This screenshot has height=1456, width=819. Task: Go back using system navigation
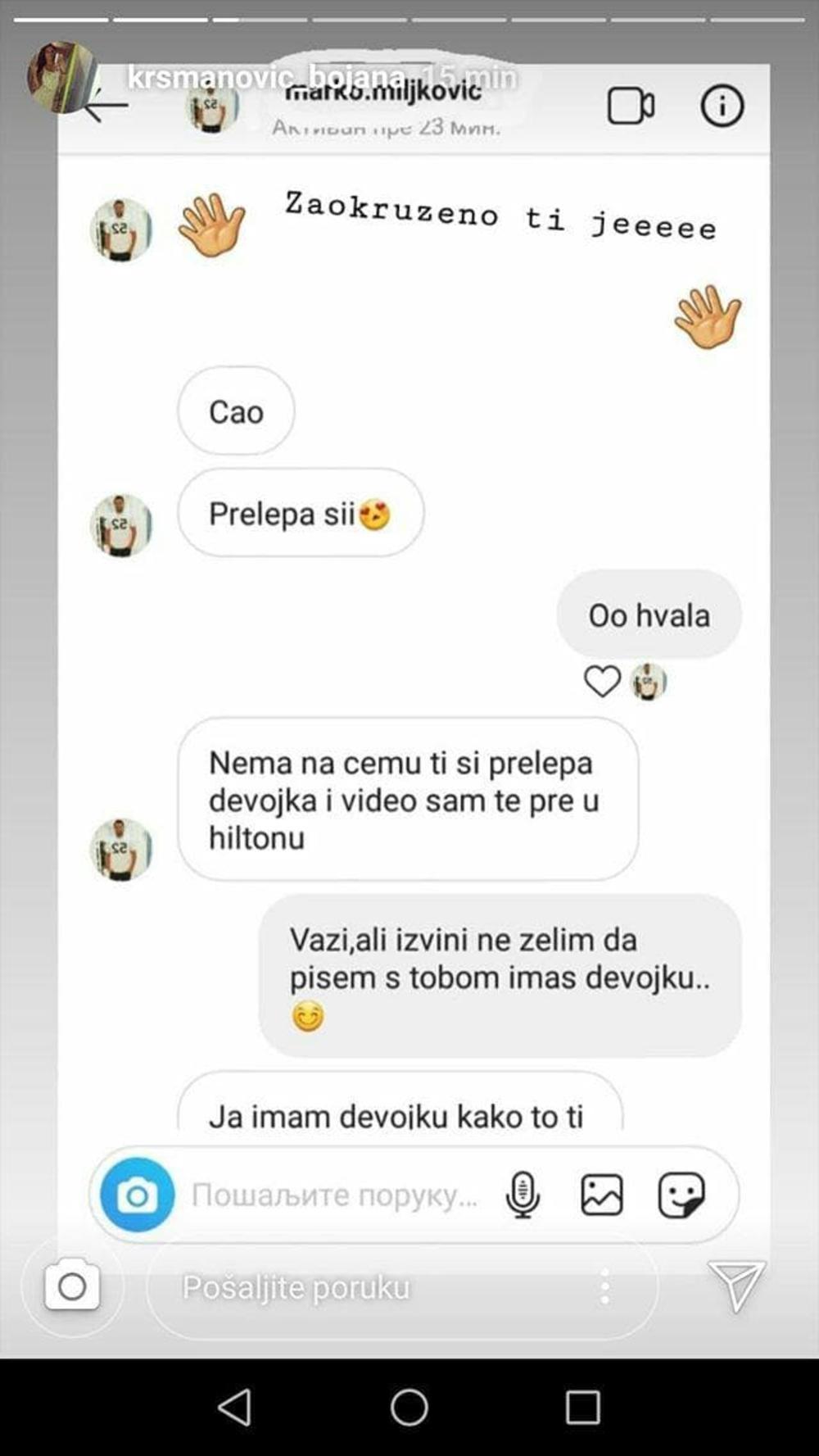point(236,1408)
